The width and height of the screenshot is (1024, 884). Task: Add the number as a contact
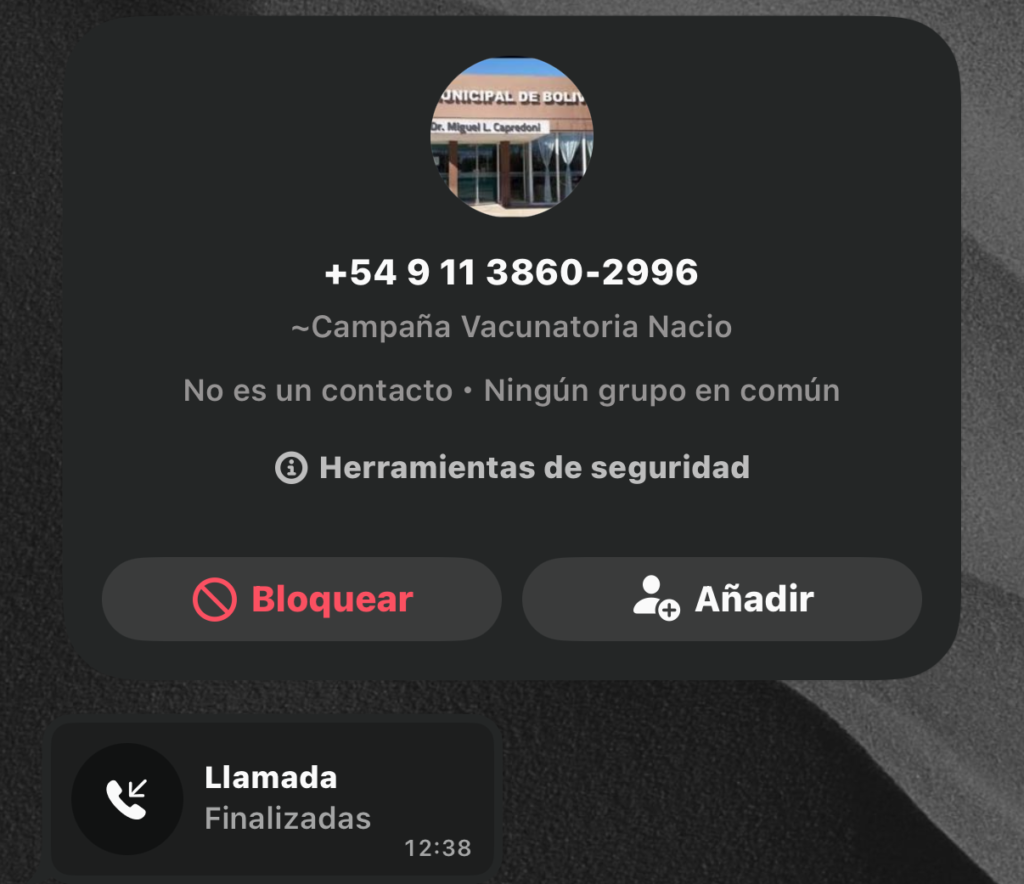pos(721,599)
